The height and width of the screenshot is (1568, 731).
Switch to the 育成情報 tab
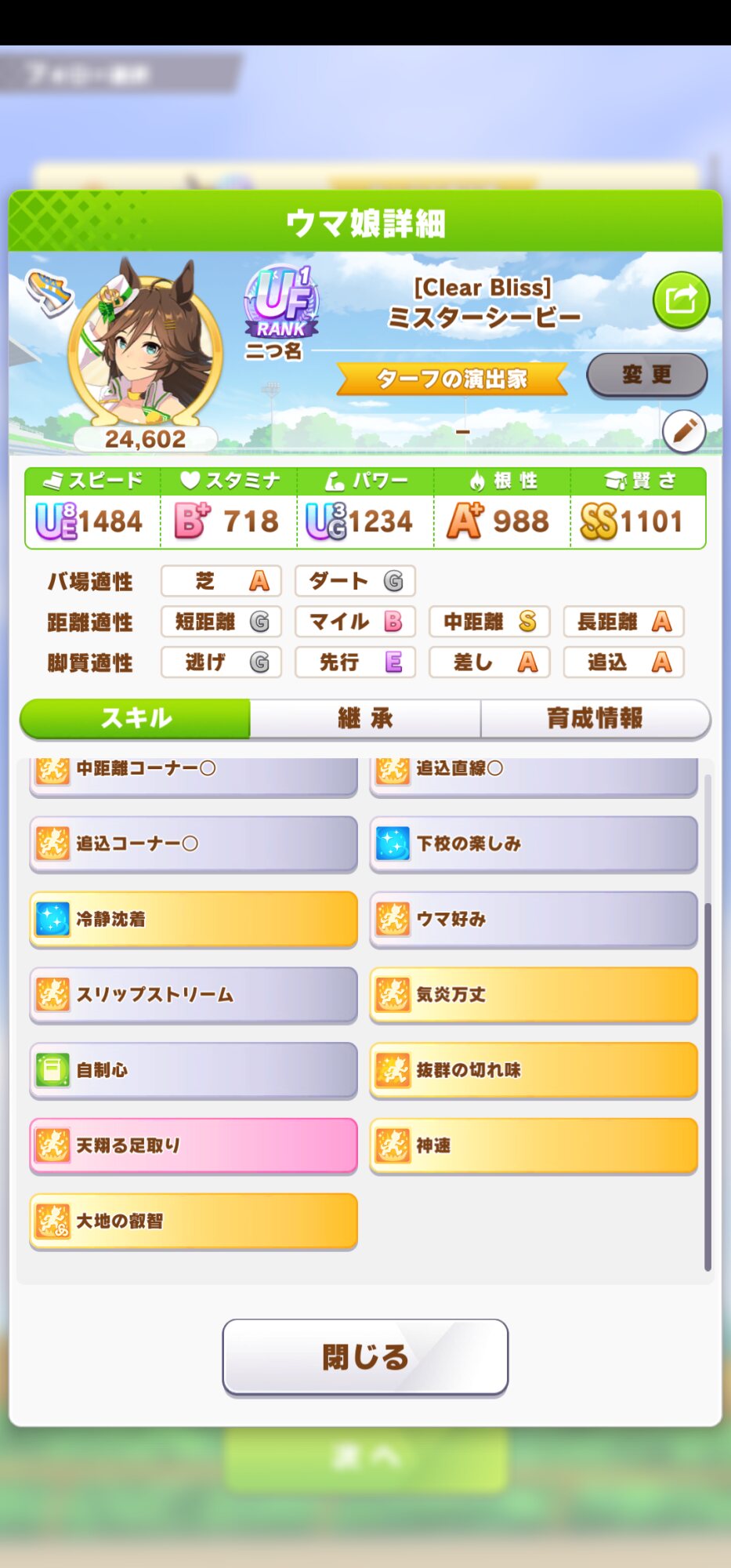(x=595, y=718)
